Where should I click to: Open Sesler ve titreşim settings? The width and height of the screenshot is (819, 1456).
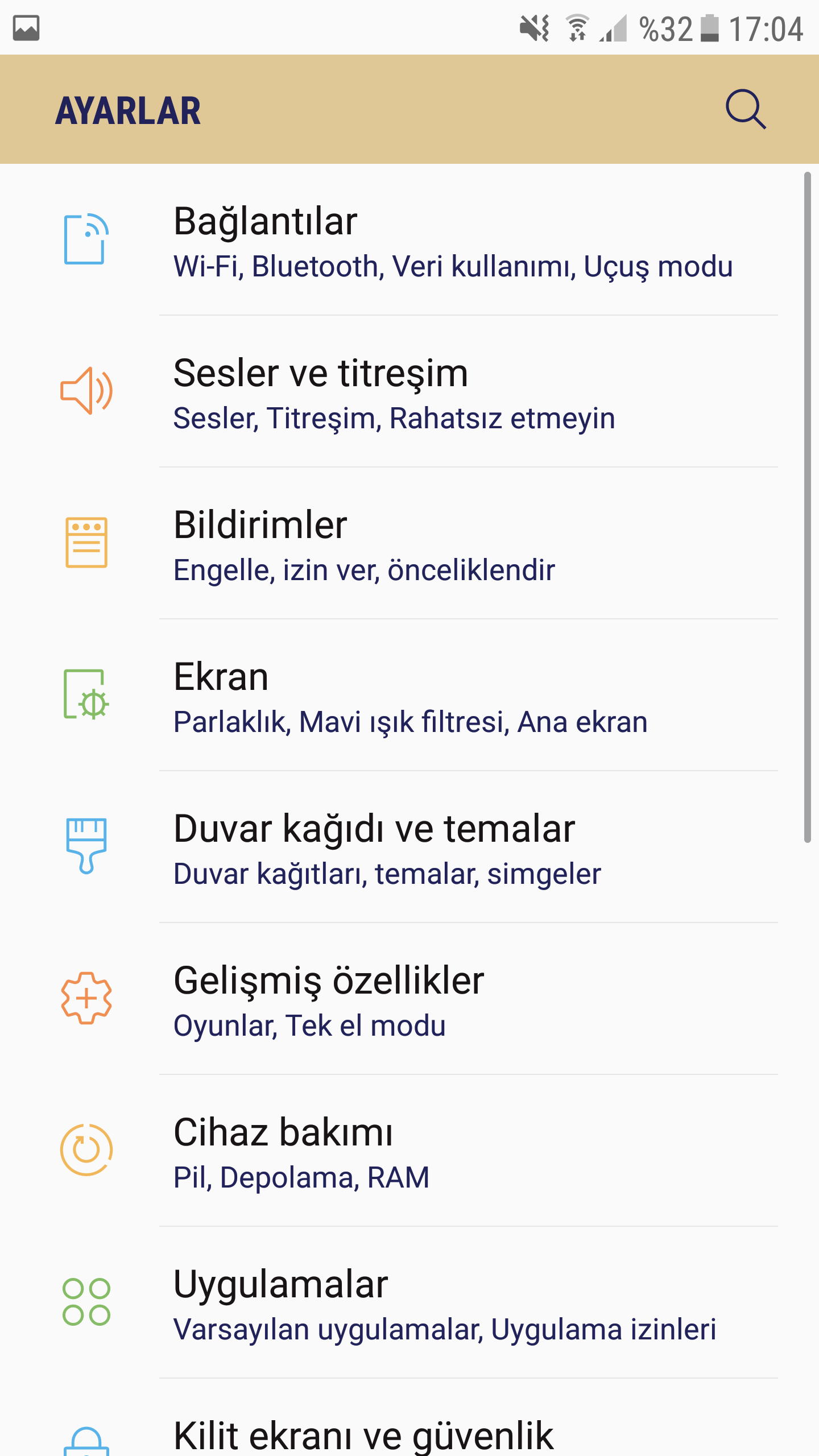click(409, 392)
